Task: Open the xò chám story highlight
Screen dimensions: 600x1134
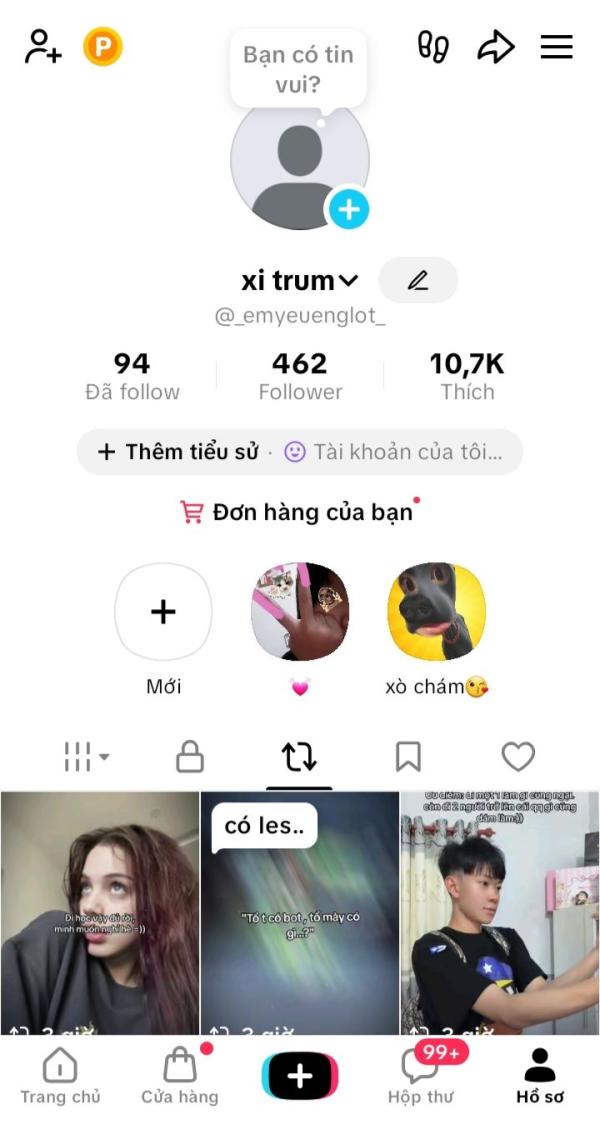Action: tap(436, 613)
